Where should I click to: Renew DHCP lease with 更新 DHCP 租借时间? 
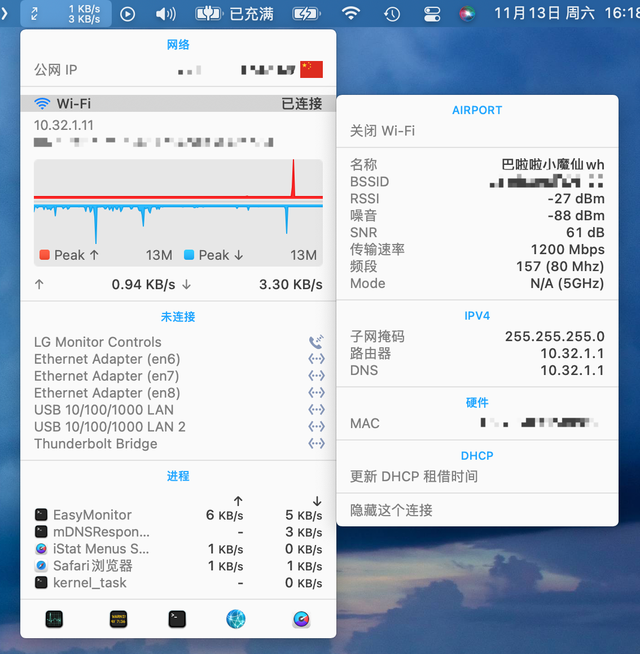coord(414,477)
